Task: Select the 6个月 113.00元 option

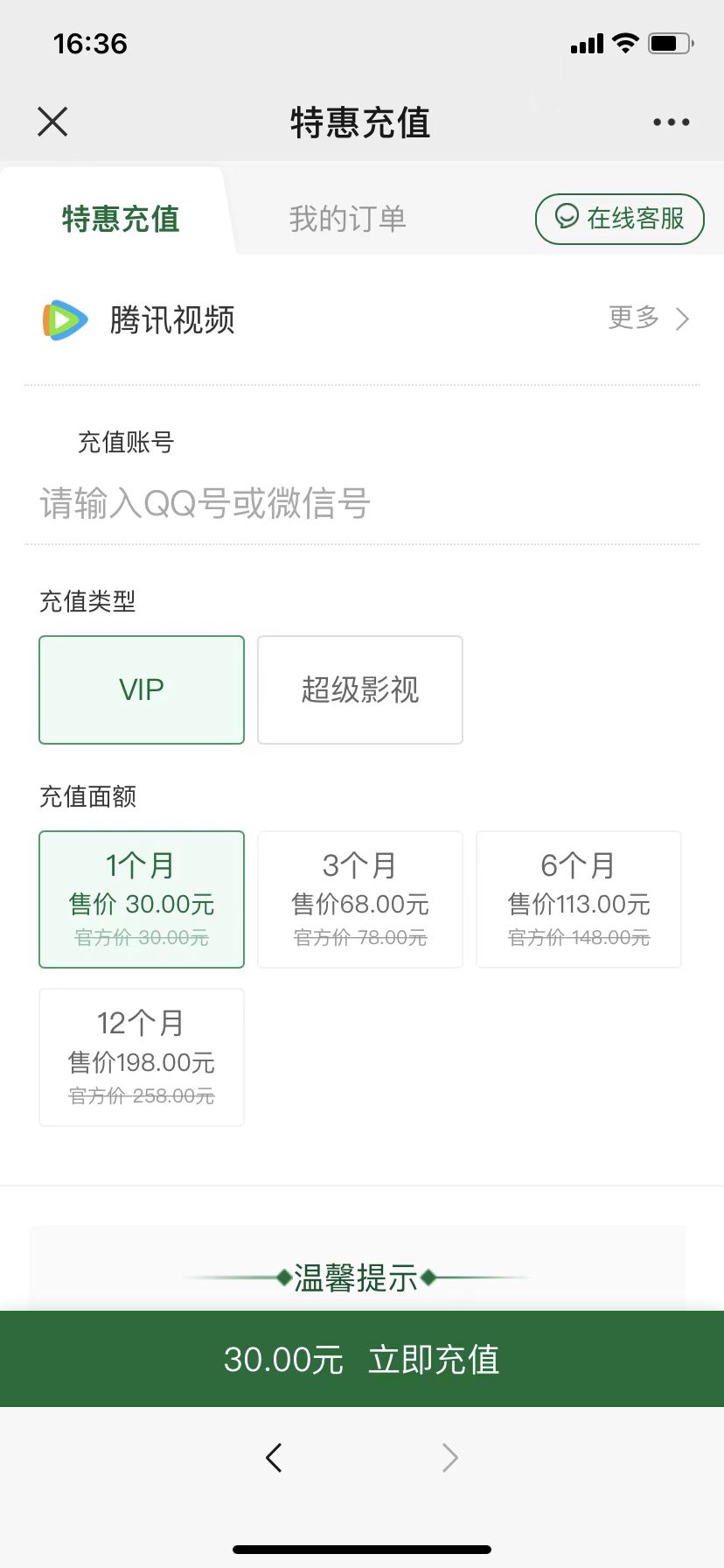Action: (578, 899)
